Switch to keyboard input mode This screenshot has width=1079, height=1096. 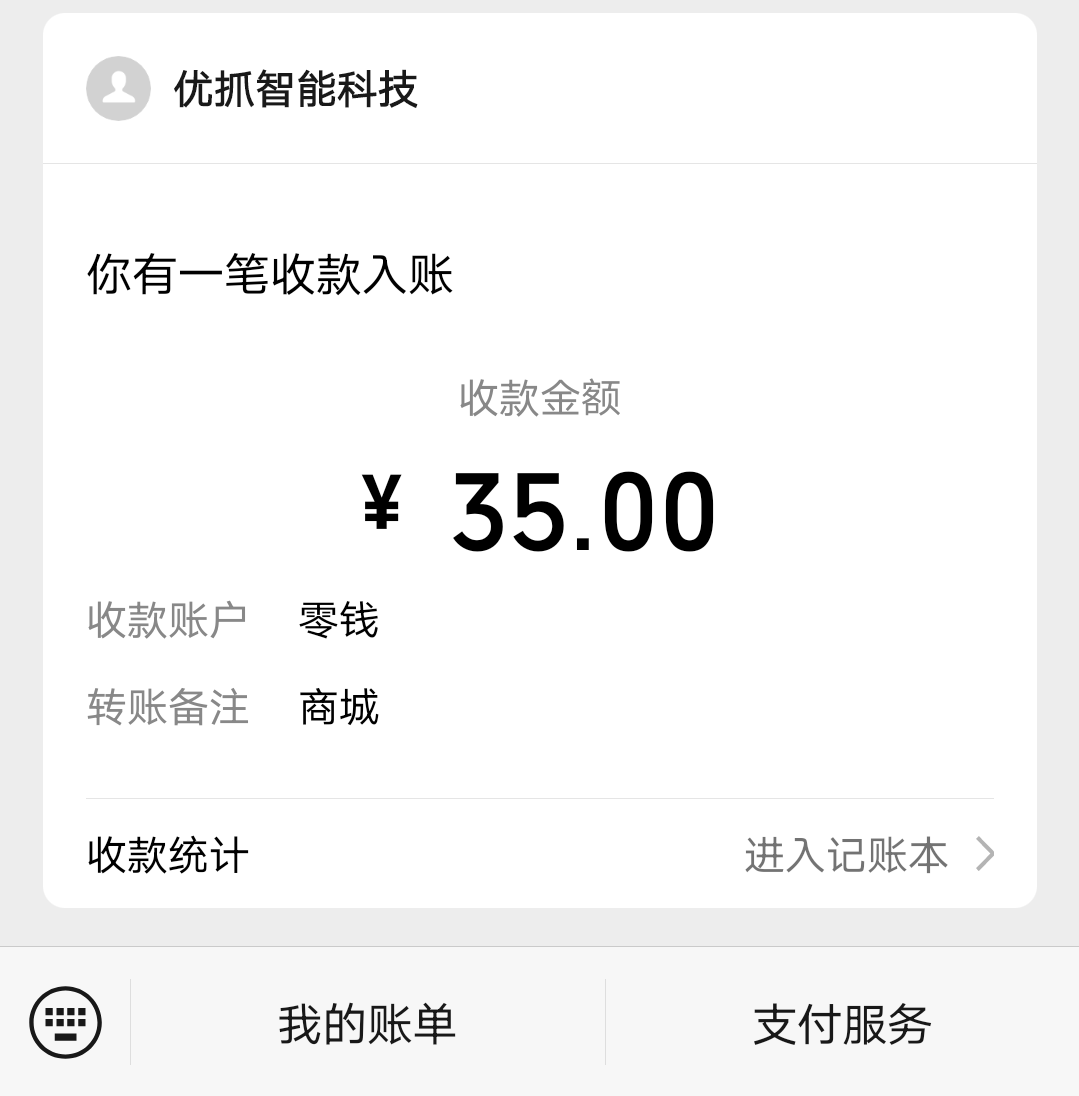coord(66,1022)
